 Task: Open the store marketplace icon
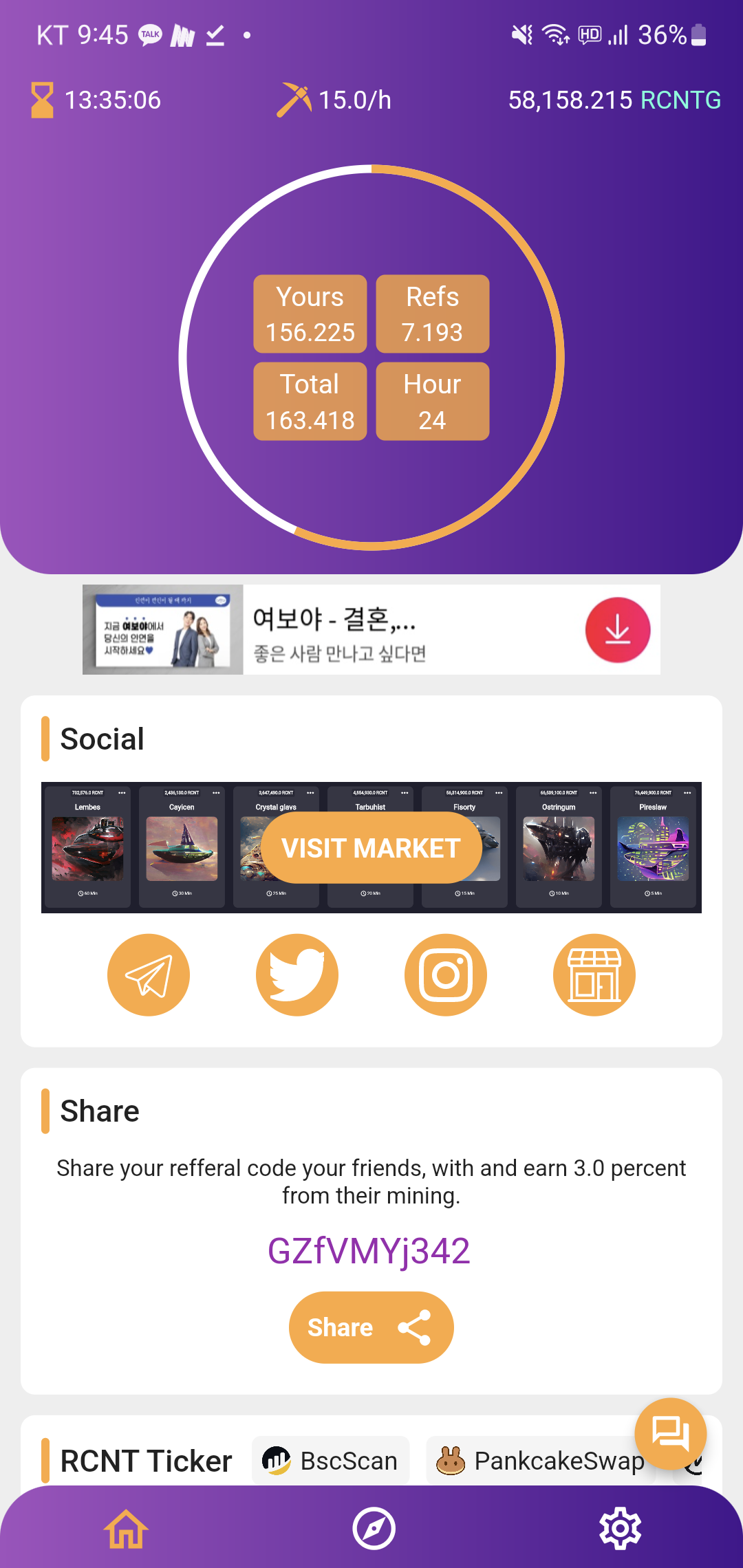(594, 974)
